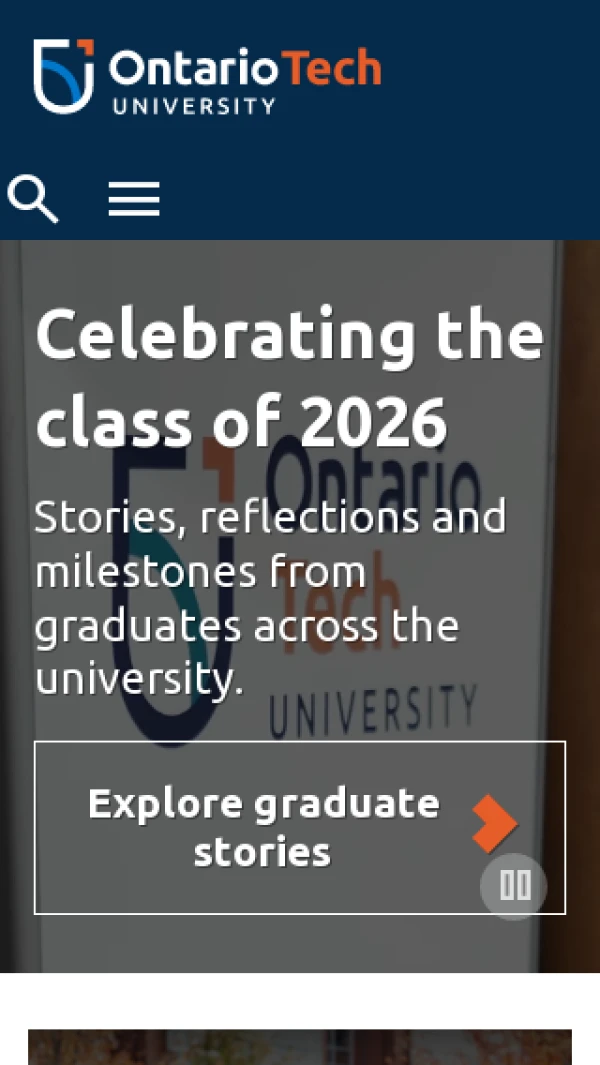
Task: Open the hamburger navigation menu
Action: coord(134,199)
